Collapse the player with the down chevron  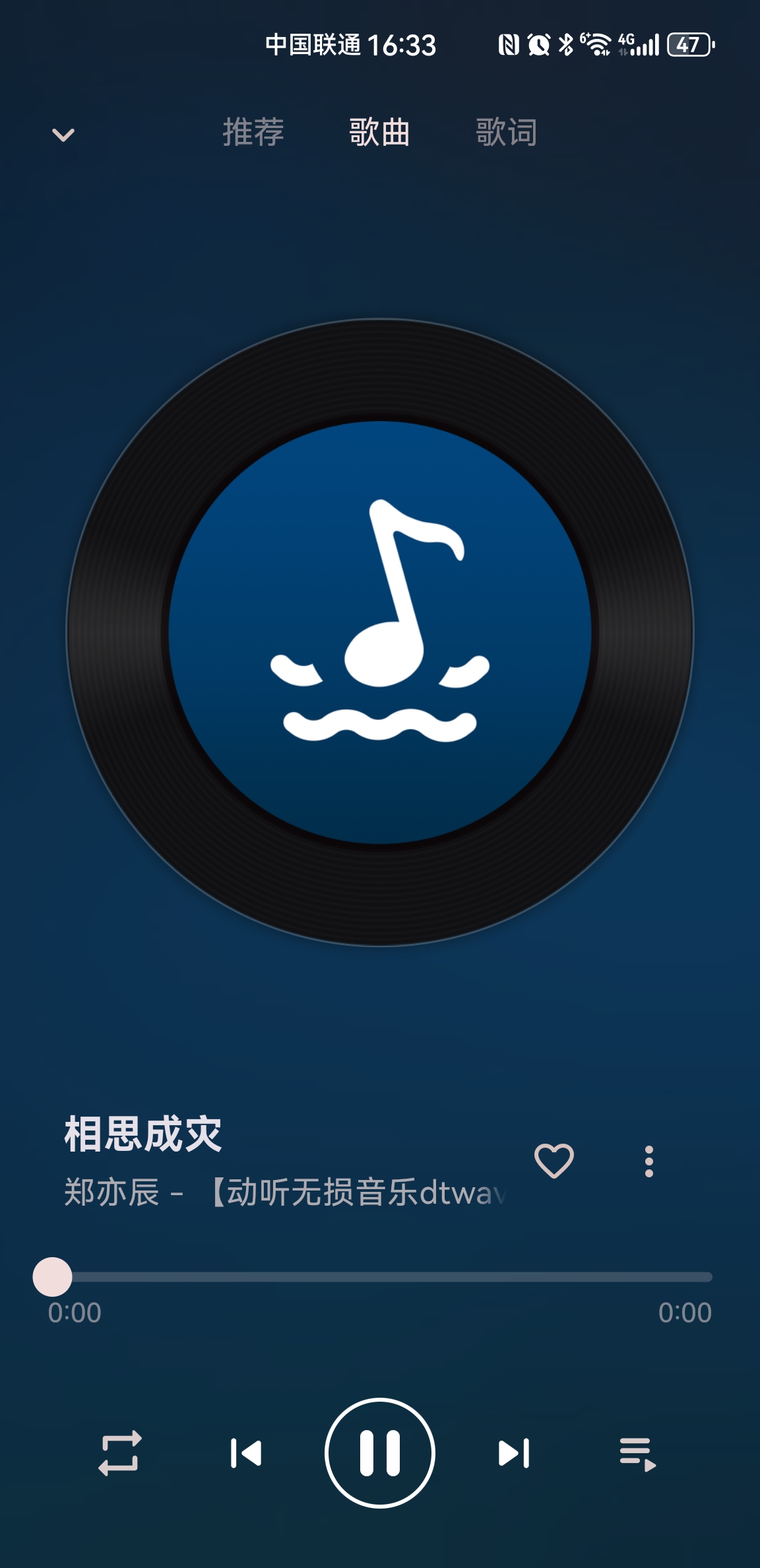click(x=62, y=134)
